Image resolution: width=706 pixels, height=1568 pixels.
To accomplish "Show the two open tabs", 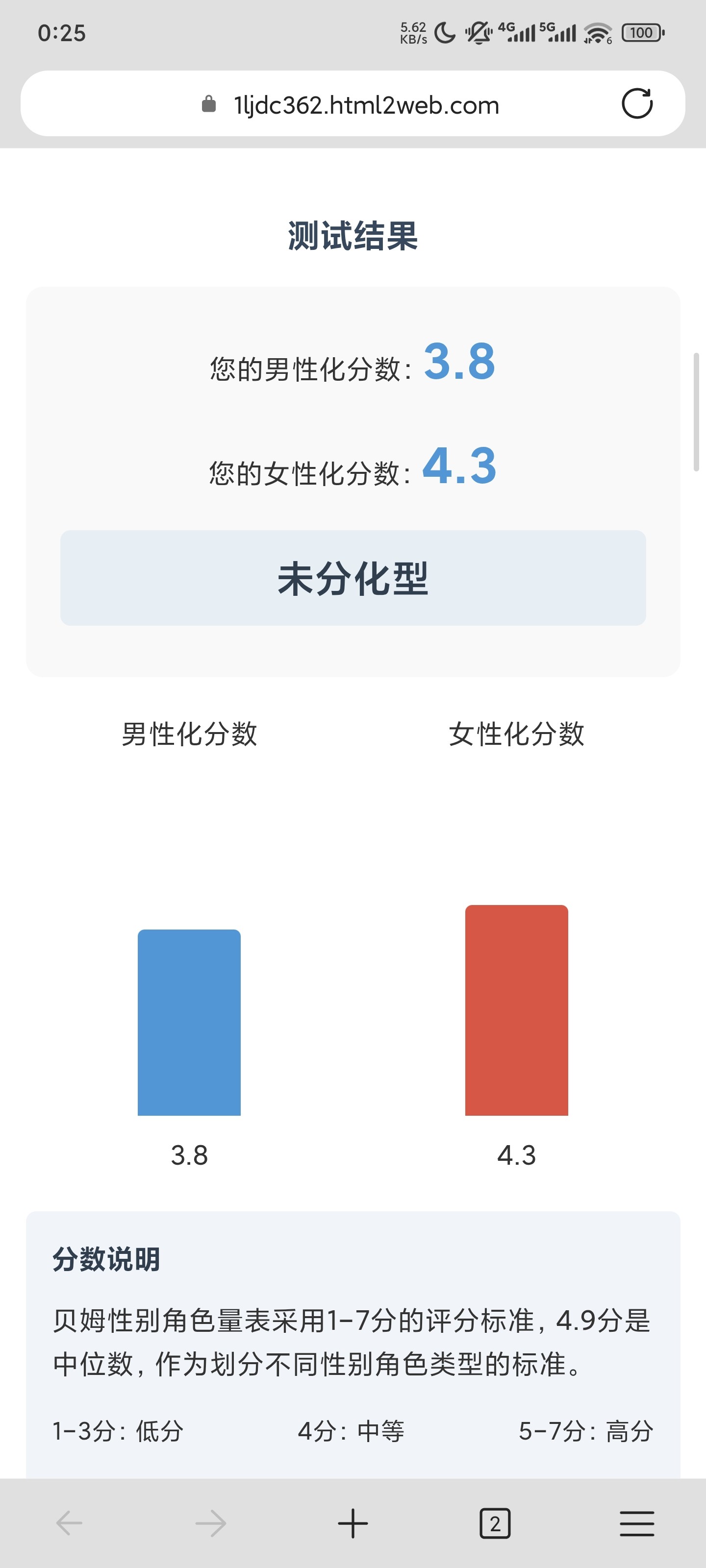I will pos(495,1523).
